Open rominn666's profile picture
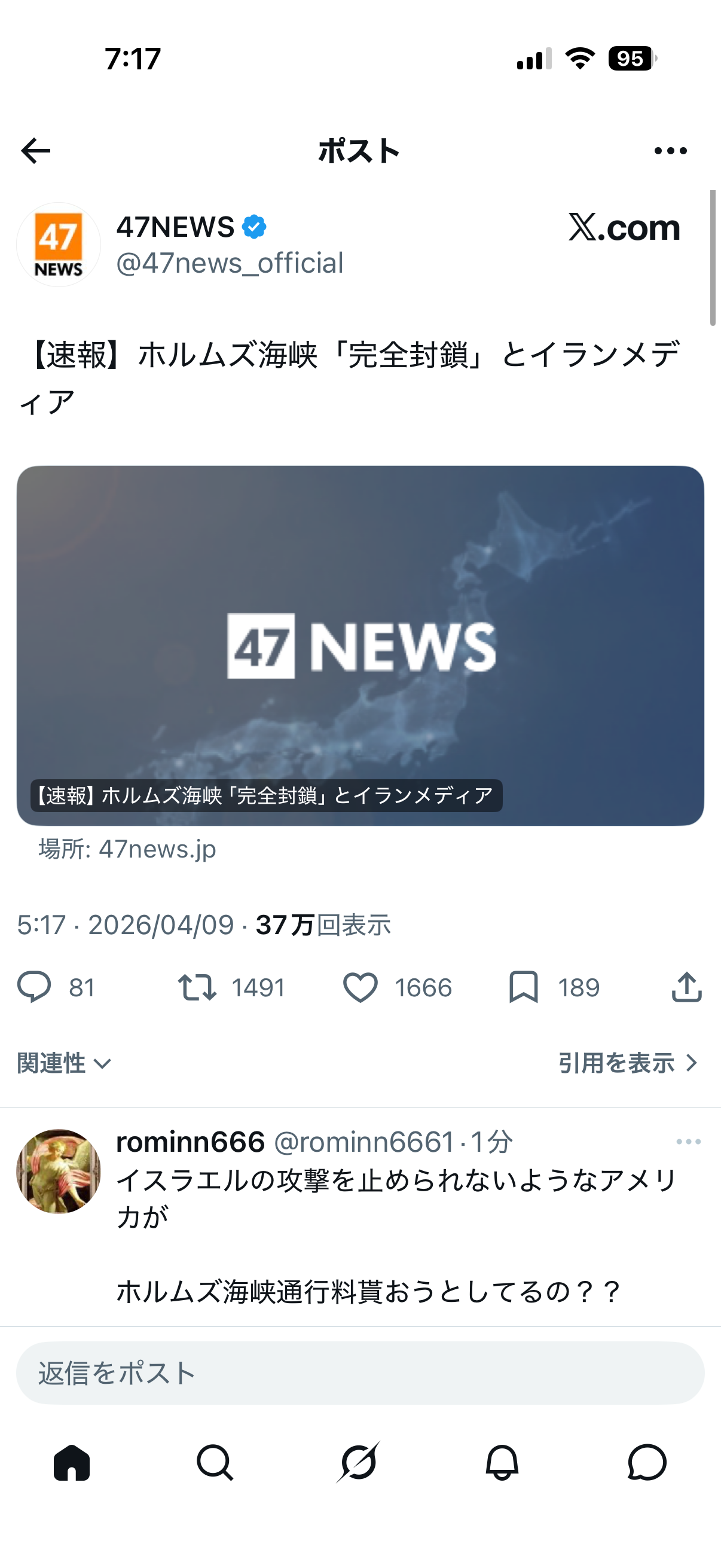 click(59, 1171)
